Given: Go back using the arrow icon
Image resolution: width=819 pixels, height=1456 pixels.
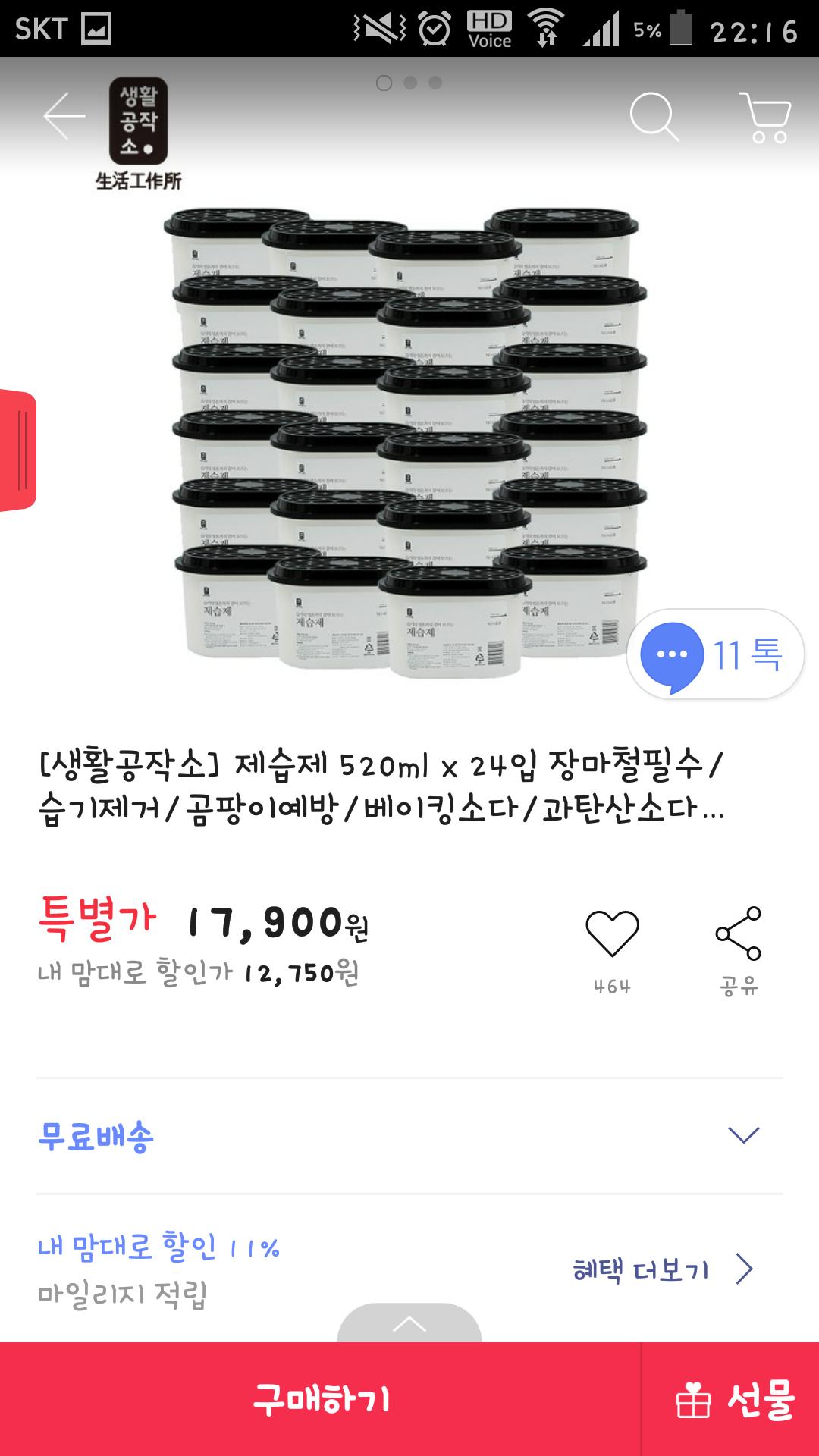Looking at the screenshot, I should point(64,117).
